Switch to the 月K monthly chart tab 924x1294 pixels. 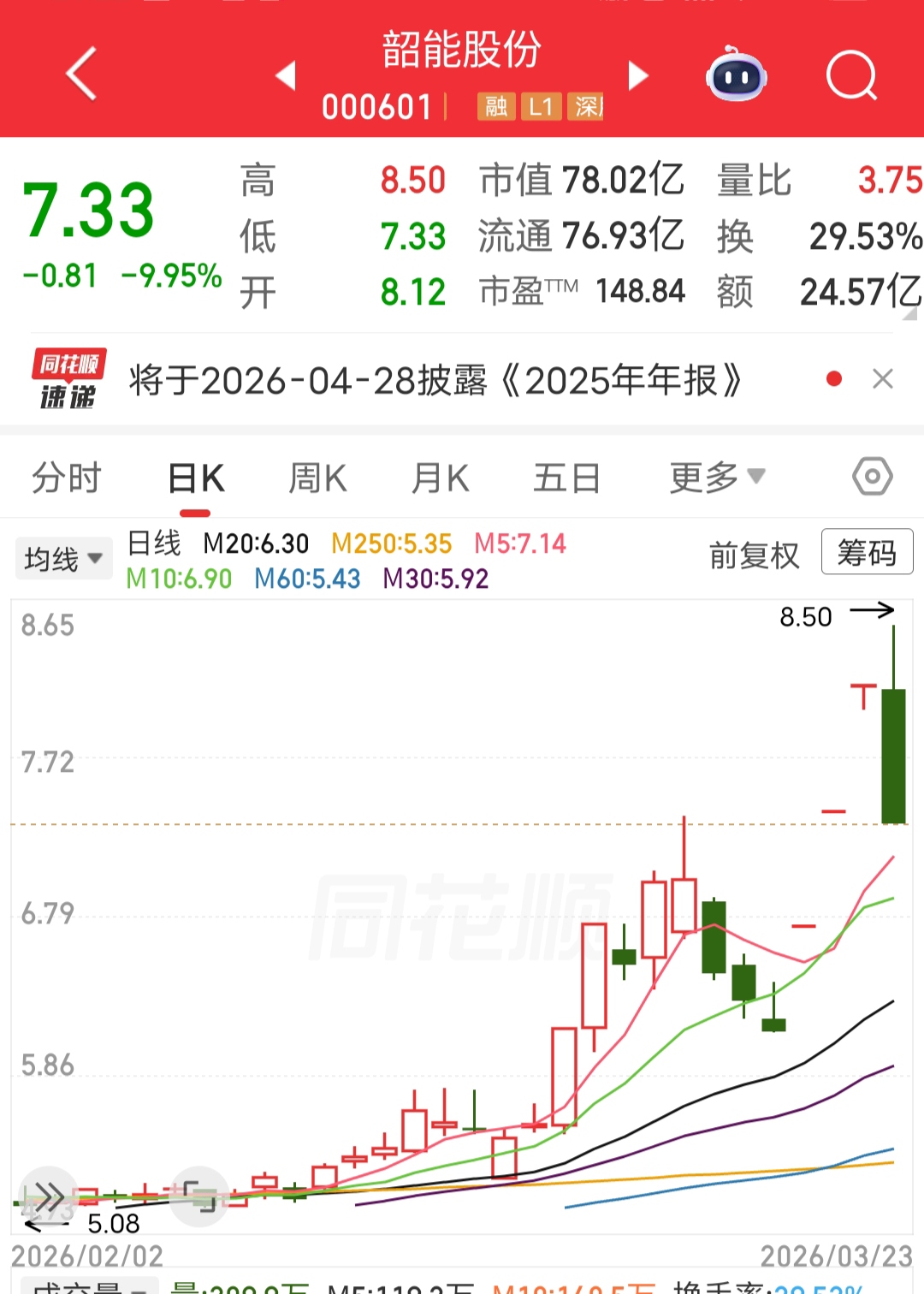click(439, 477)
